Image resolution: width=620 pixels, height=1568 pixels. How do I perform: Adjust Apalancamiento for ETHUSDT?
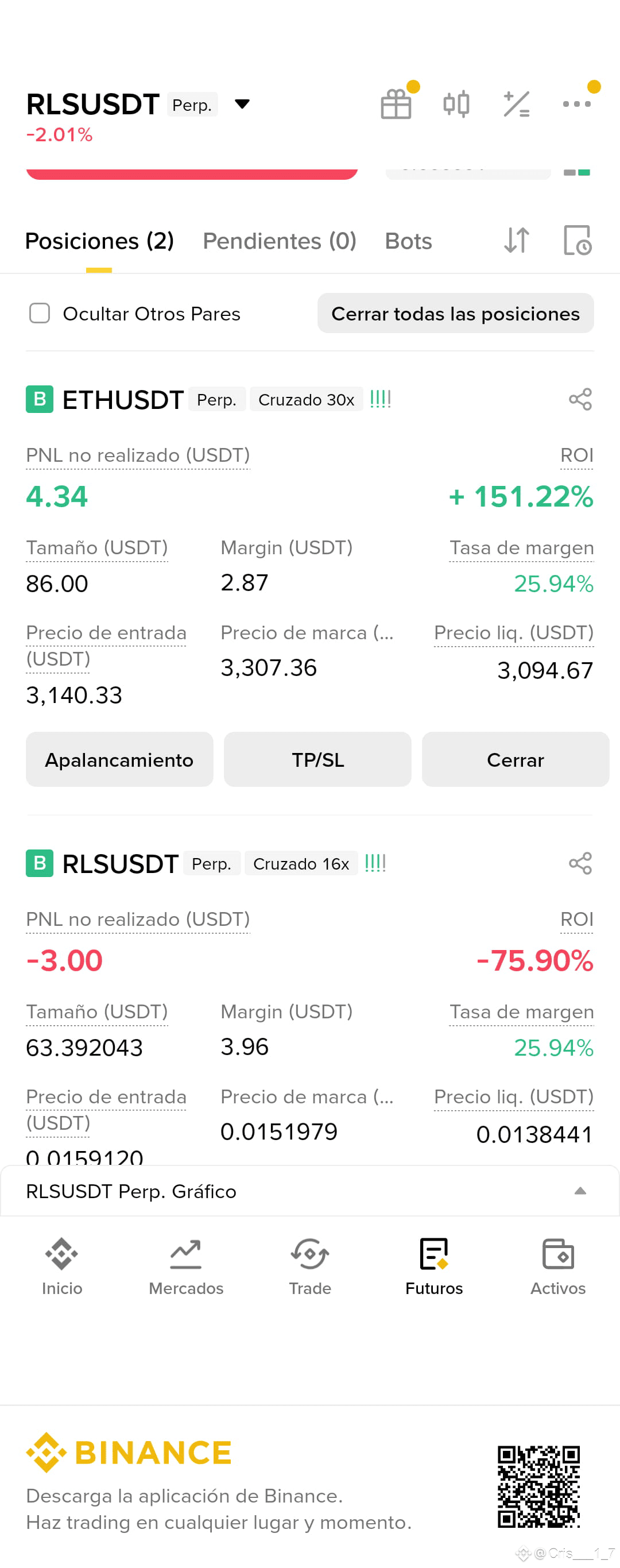pos(119,759)
